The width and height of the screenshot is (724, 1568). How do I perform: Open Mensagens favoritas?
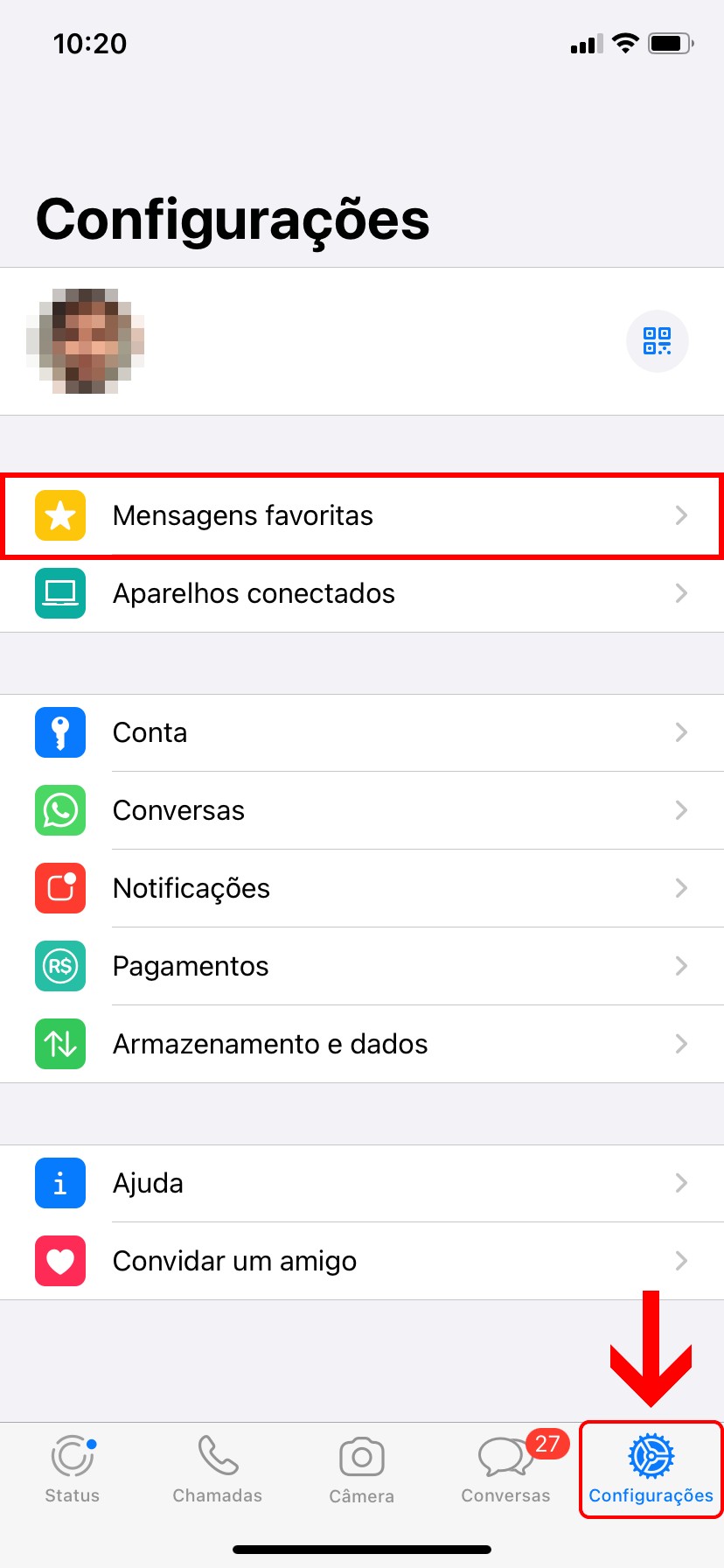coord(362,515)
